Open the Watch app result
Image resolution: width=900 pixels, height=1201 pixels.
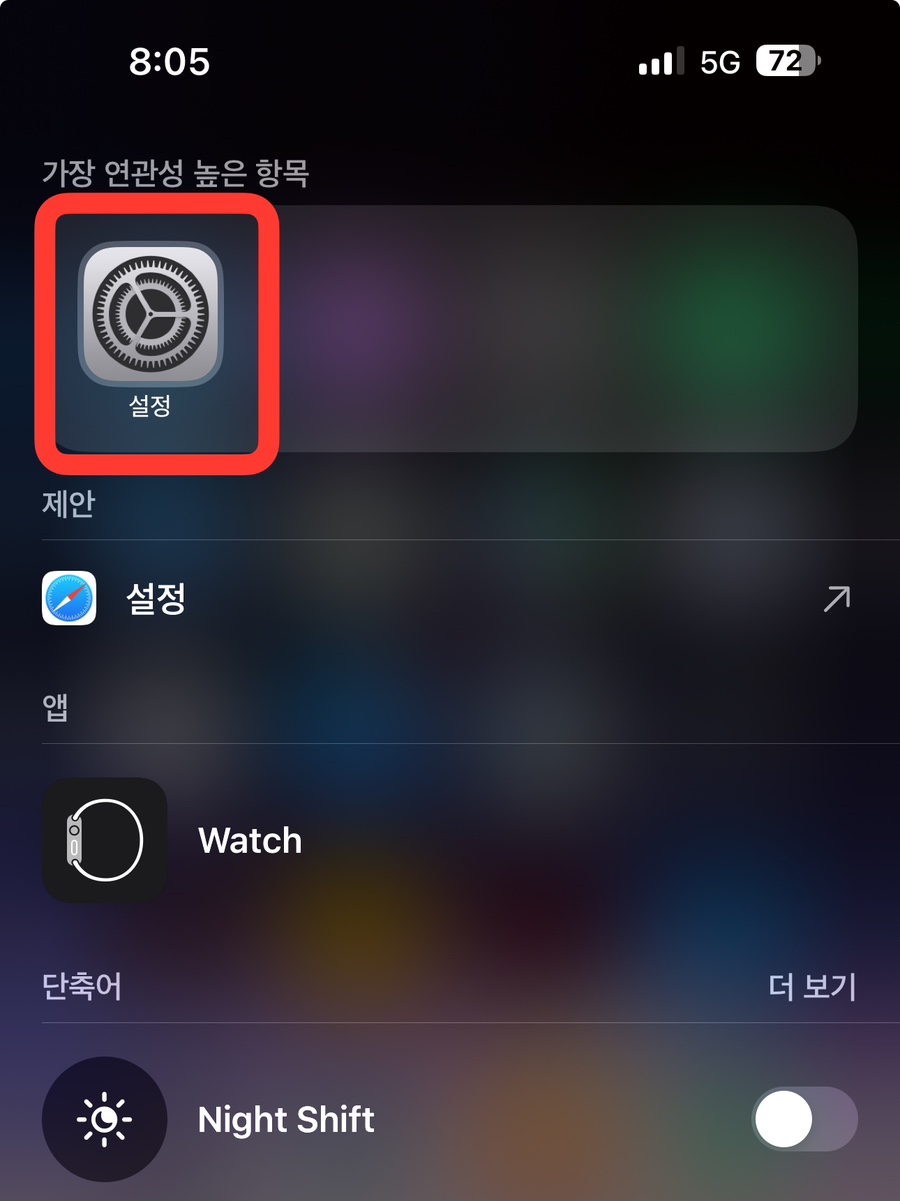click(250, 840)
